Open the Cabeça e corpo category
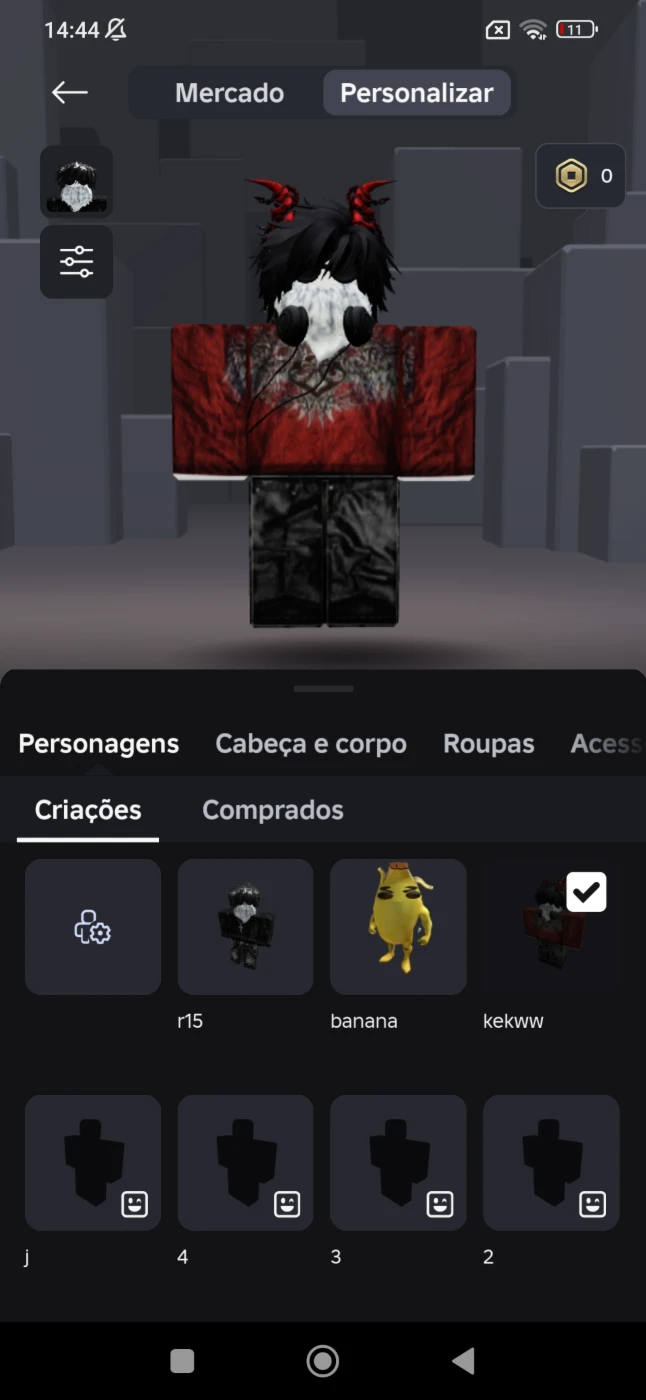646x1400 pixels. coord(311,744)
